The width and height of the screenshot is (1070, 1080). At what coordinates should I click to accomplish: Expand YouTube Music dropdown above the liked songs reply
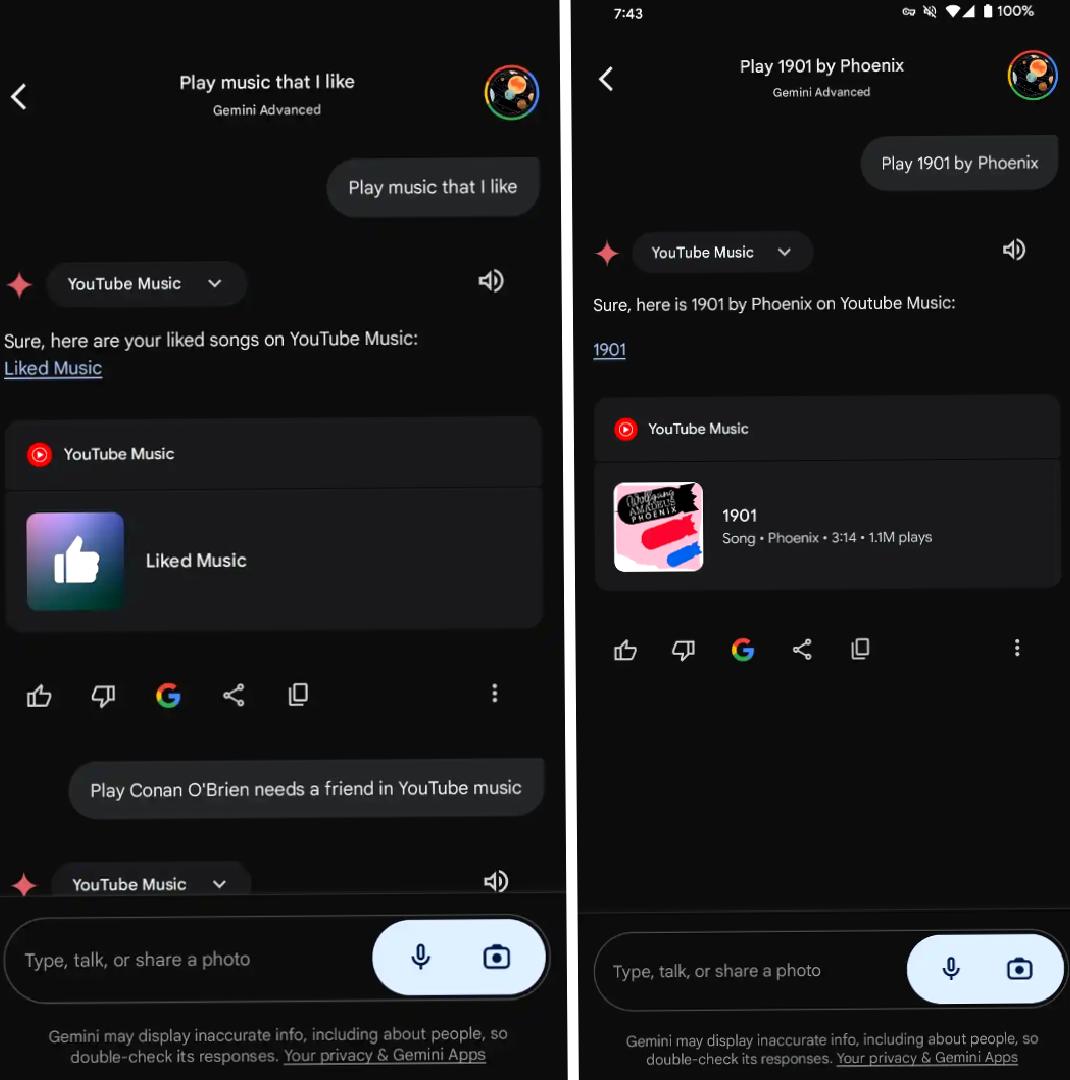click(x=146, y=284)
